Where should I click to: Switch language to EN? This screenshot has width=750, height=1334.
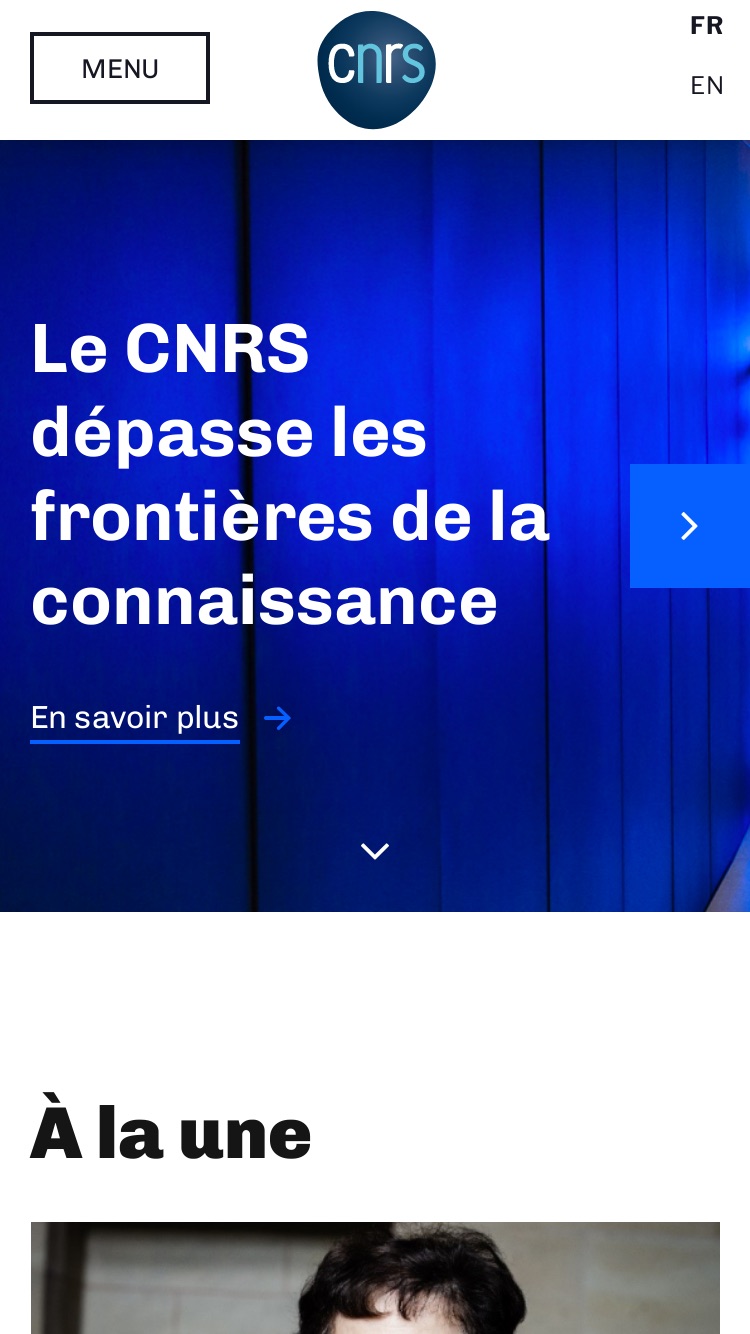(707, 86)
